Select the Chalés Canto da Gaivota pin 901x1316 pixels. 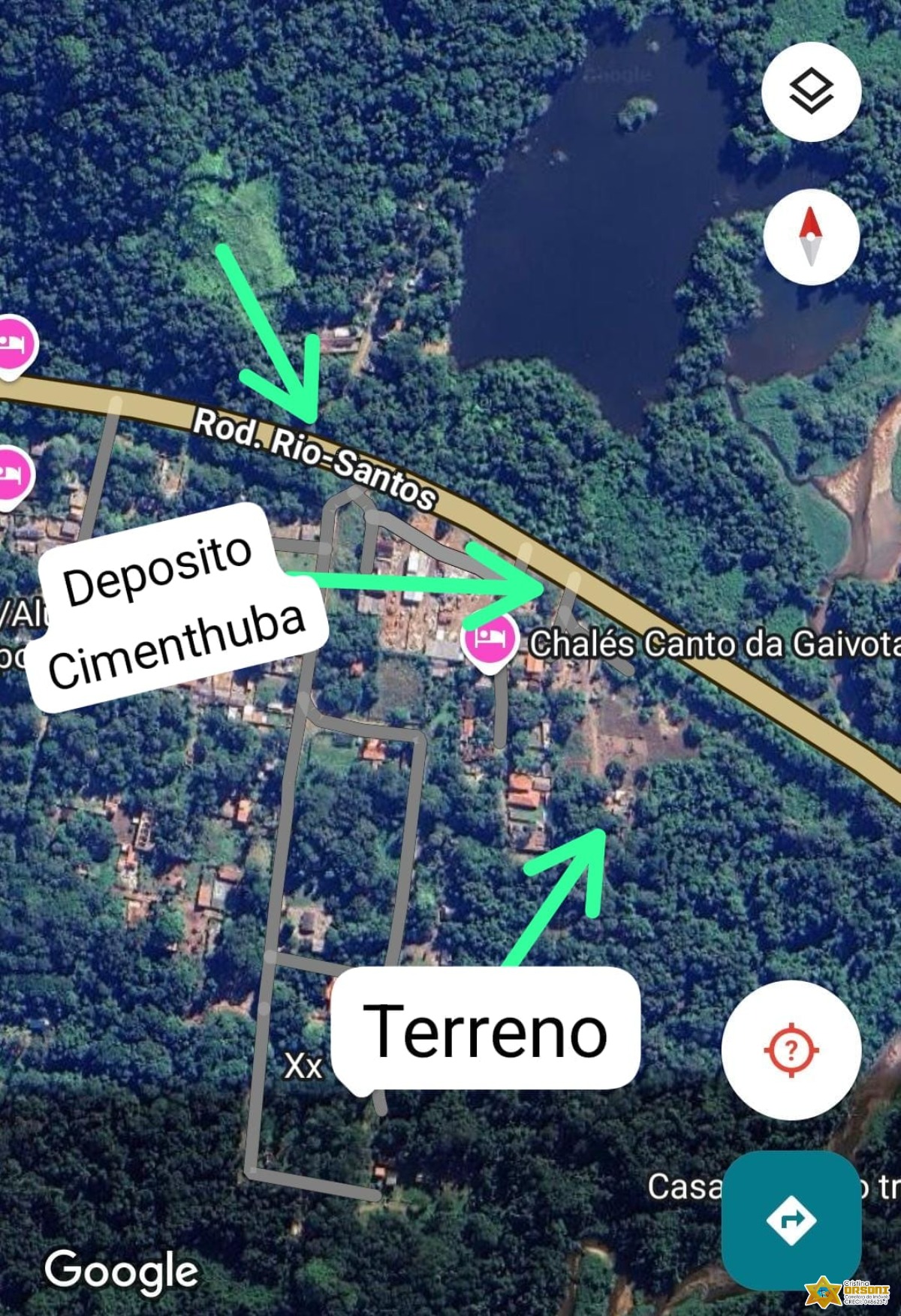point(490,640)
